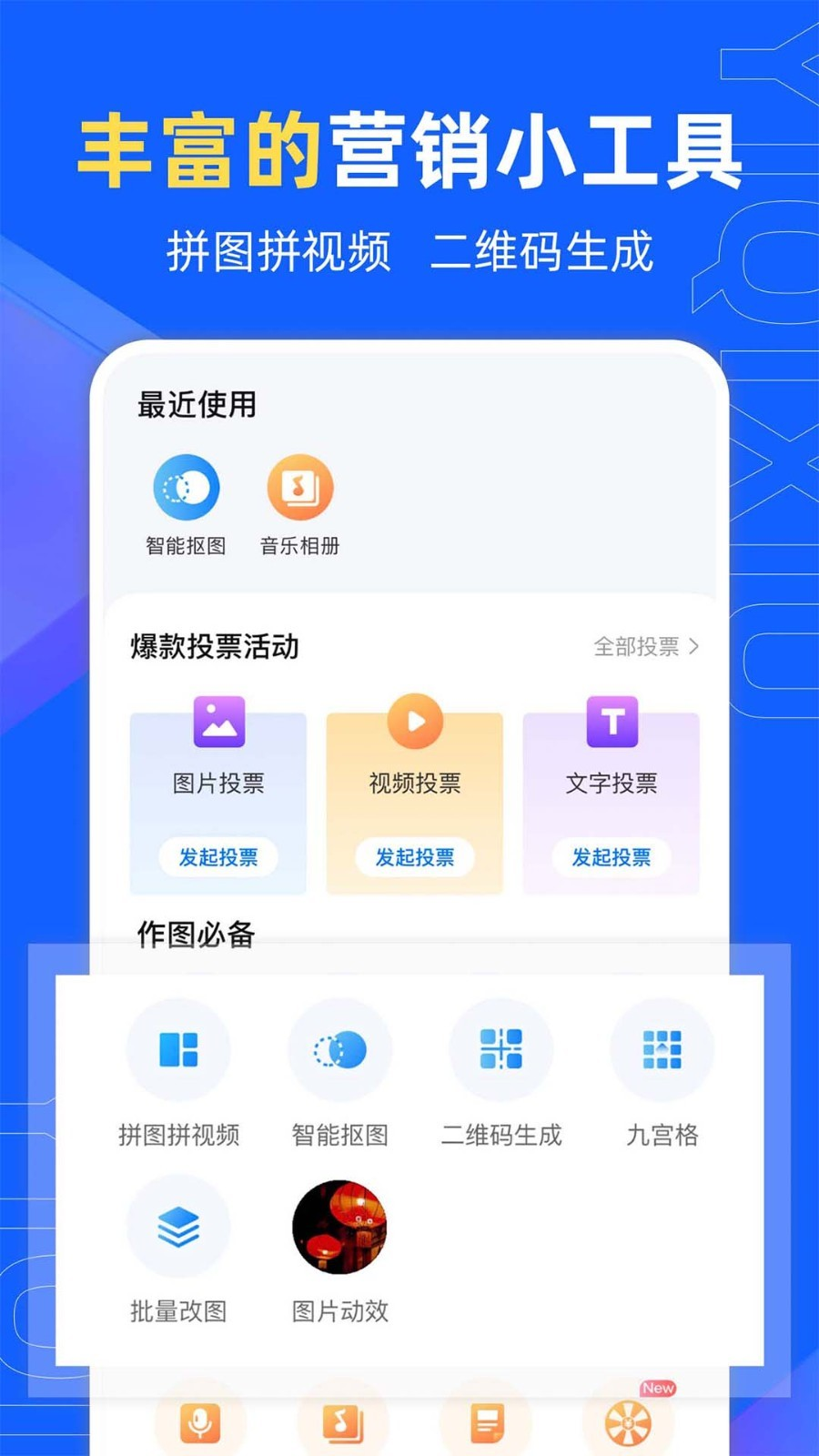Viewport: 819px width, 1456px height.
Task: Click 发起投票 under picture vote
Action: pos(218,856)
